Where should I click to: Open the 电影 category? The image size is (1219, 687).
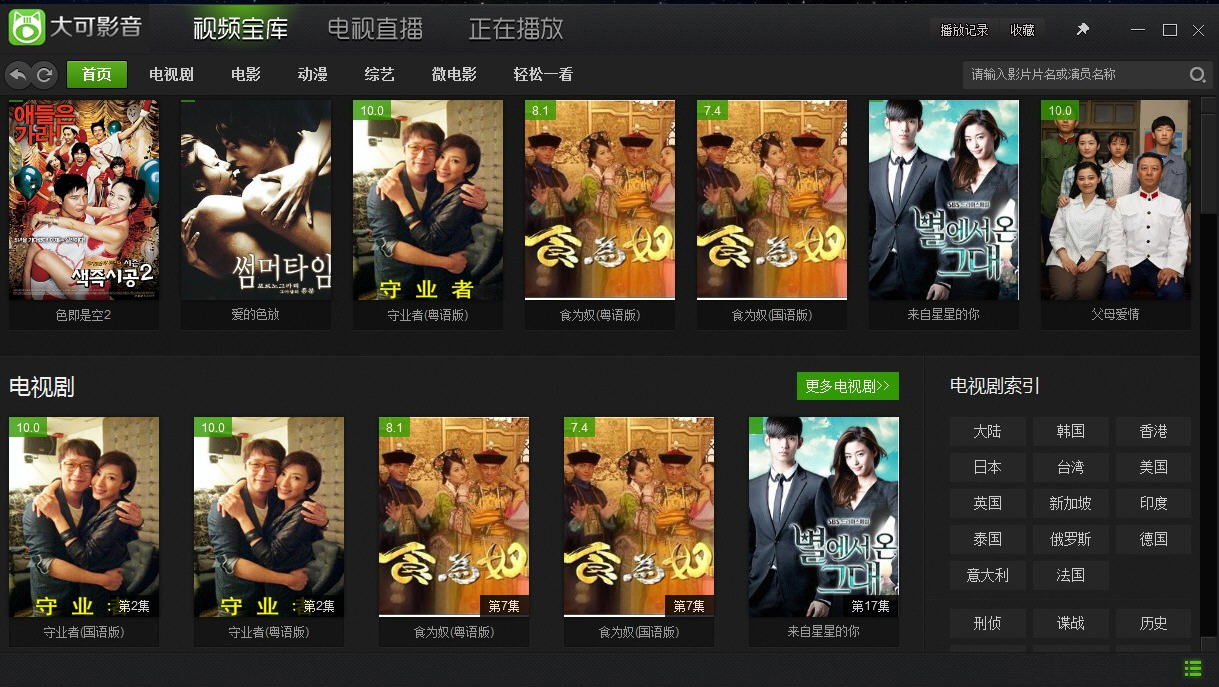245,74
